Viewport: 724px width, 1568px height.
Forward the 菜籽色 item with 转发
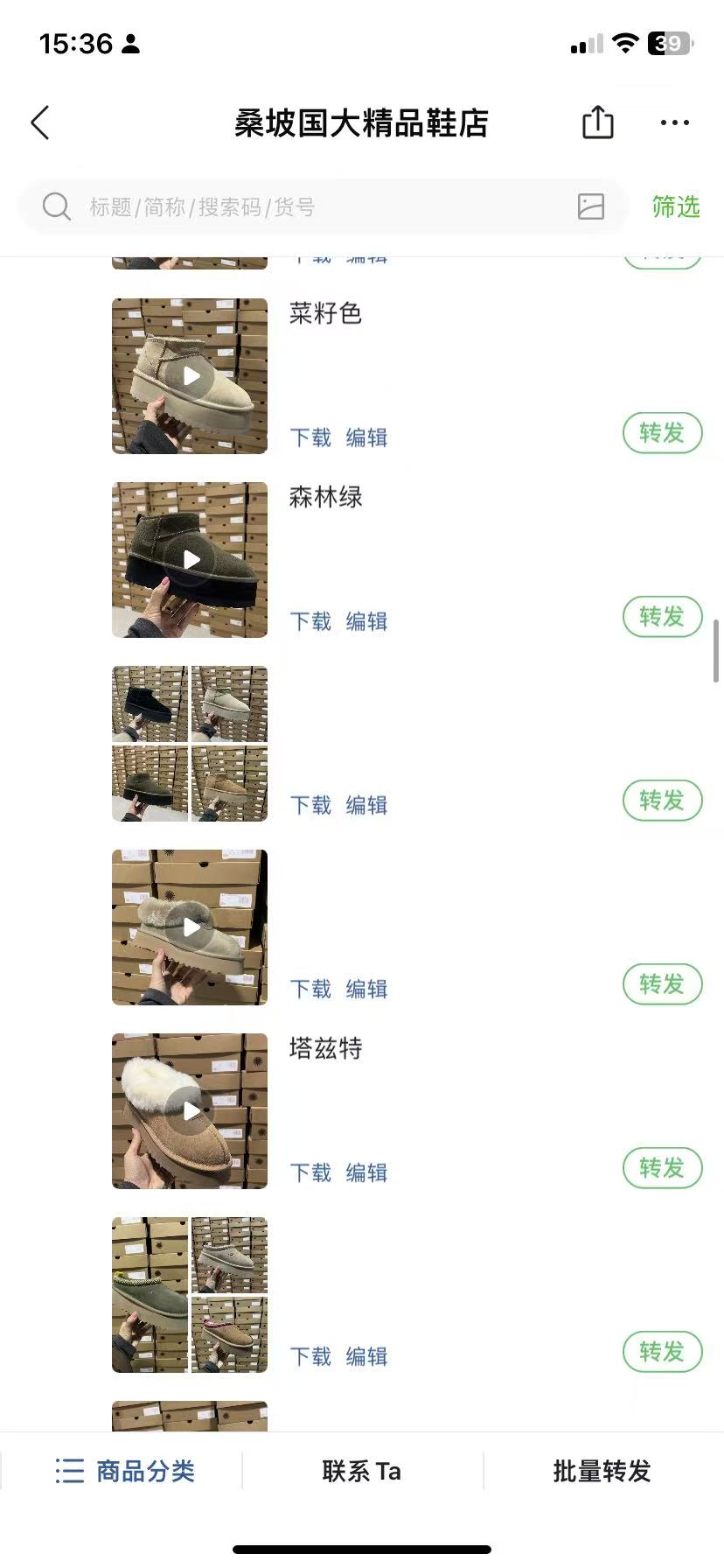click(662, 433)
